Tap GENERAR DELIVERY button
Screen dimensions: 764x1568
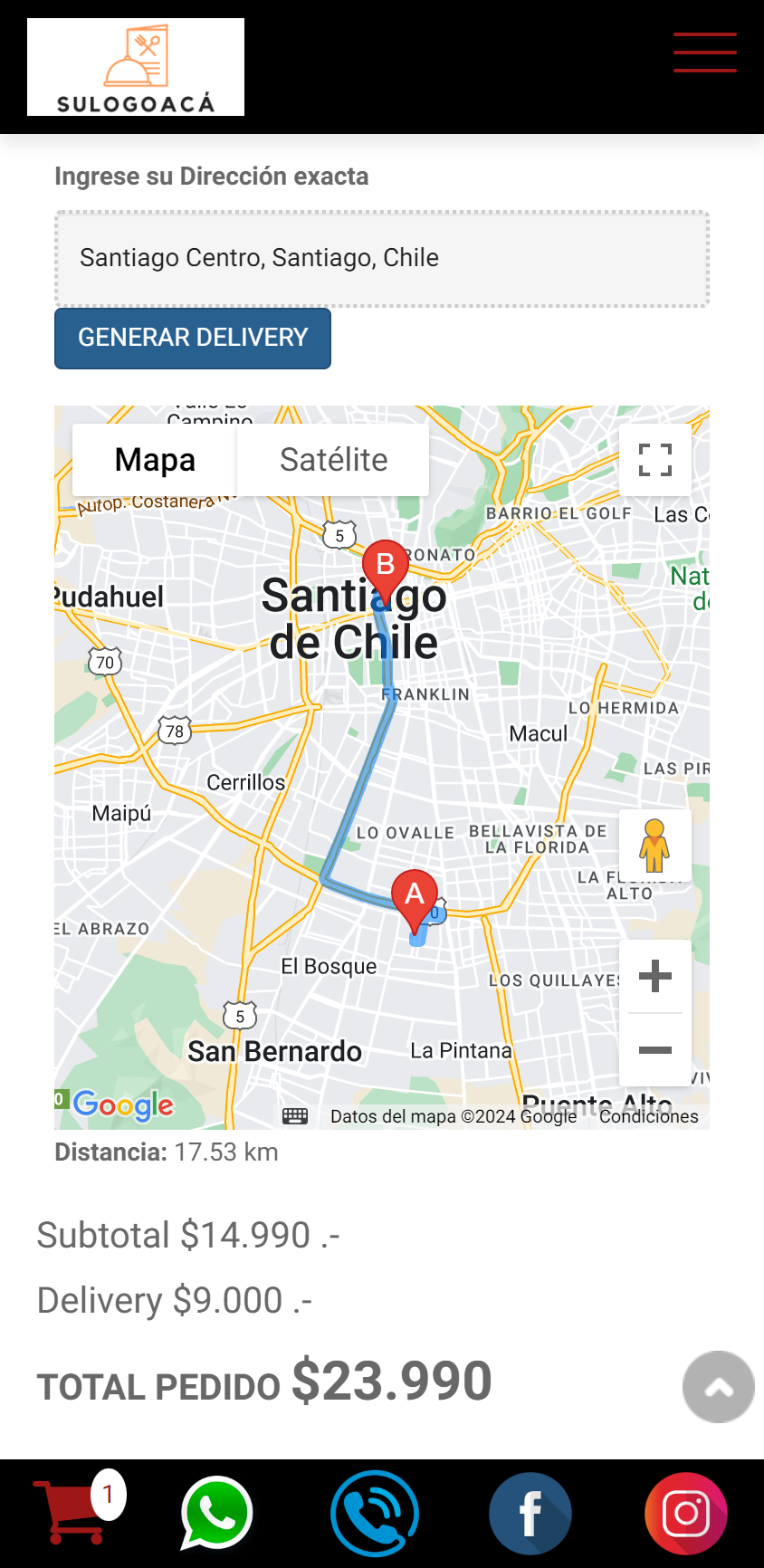point(193,338)
